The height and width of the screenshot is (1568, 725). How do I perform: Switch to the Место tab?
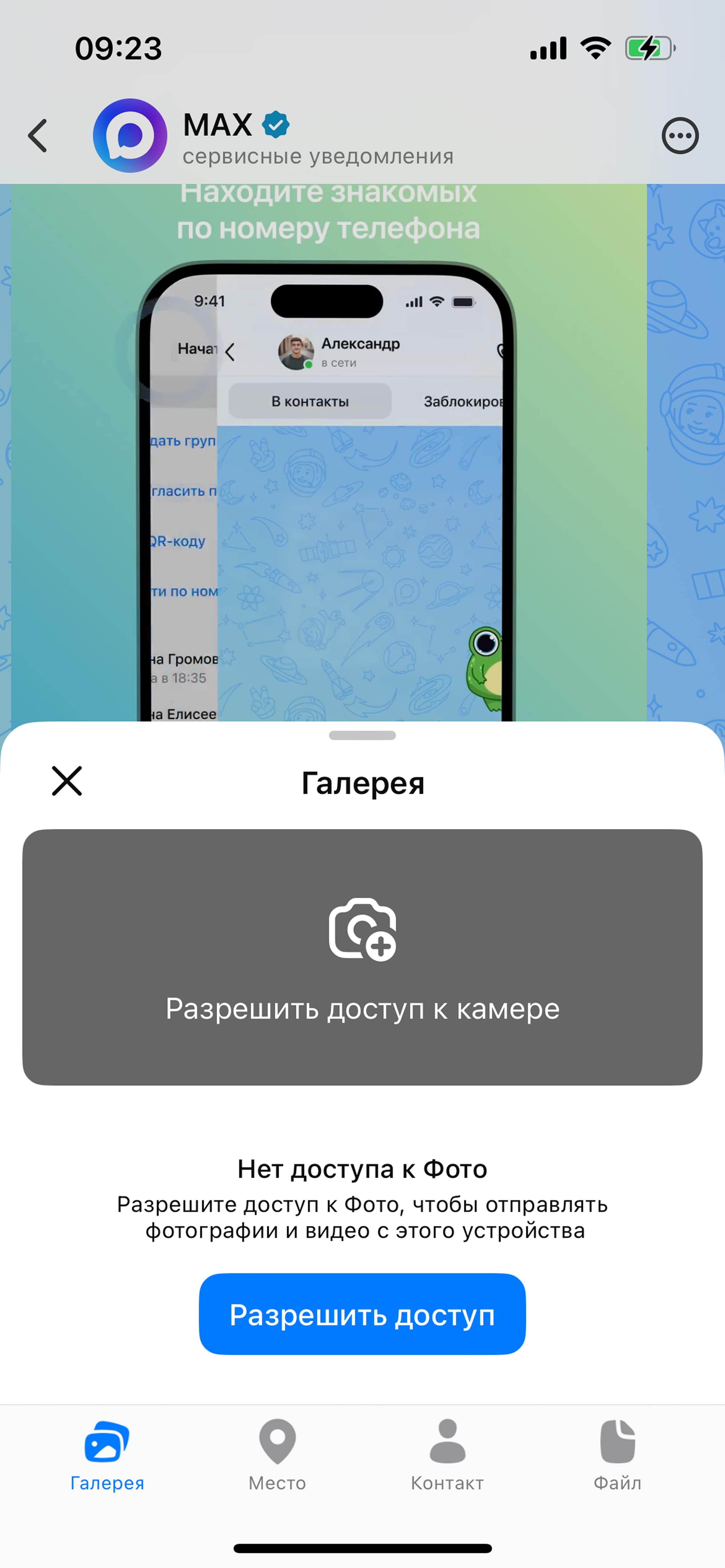(x=277, y=1455)
